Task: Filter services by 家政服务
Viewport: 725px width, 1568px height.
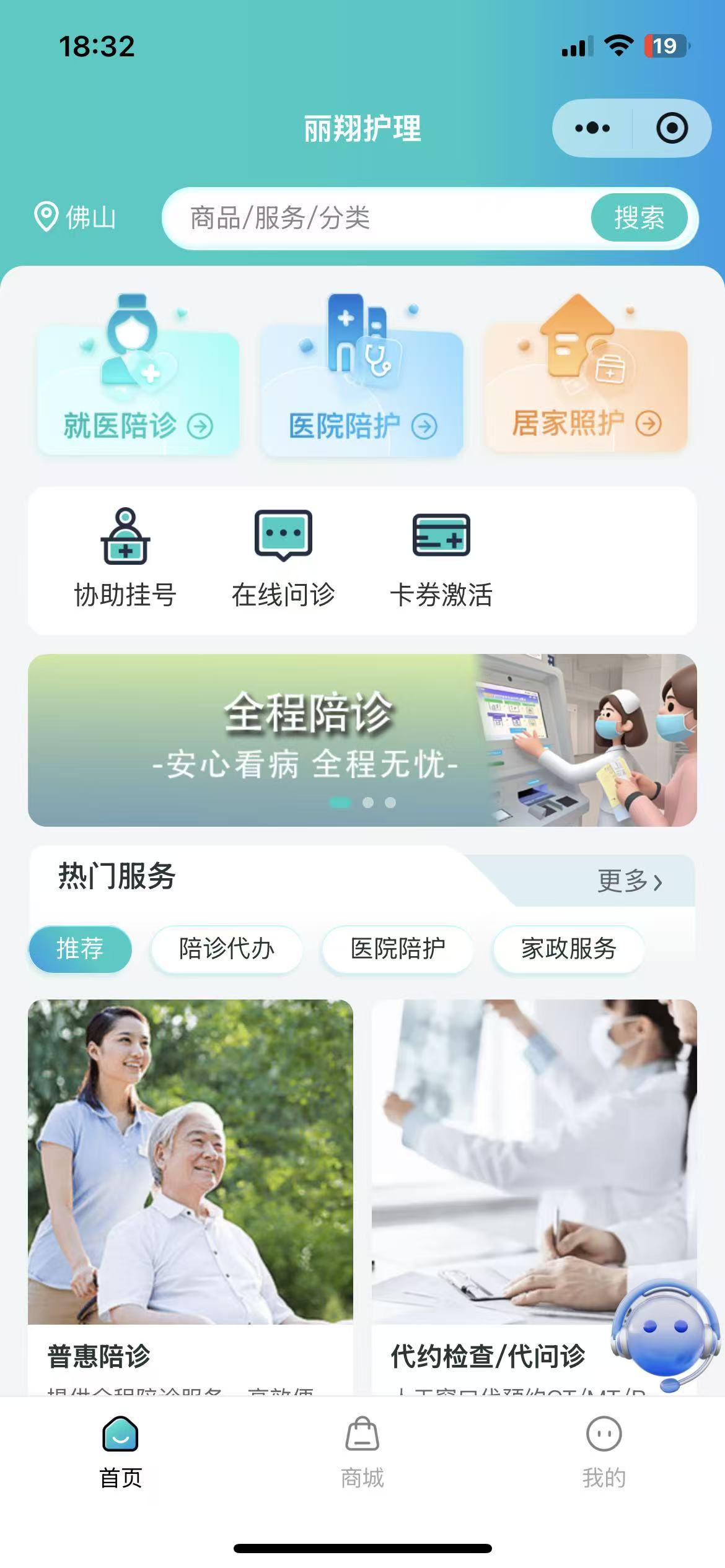Action: pos(568,949)
